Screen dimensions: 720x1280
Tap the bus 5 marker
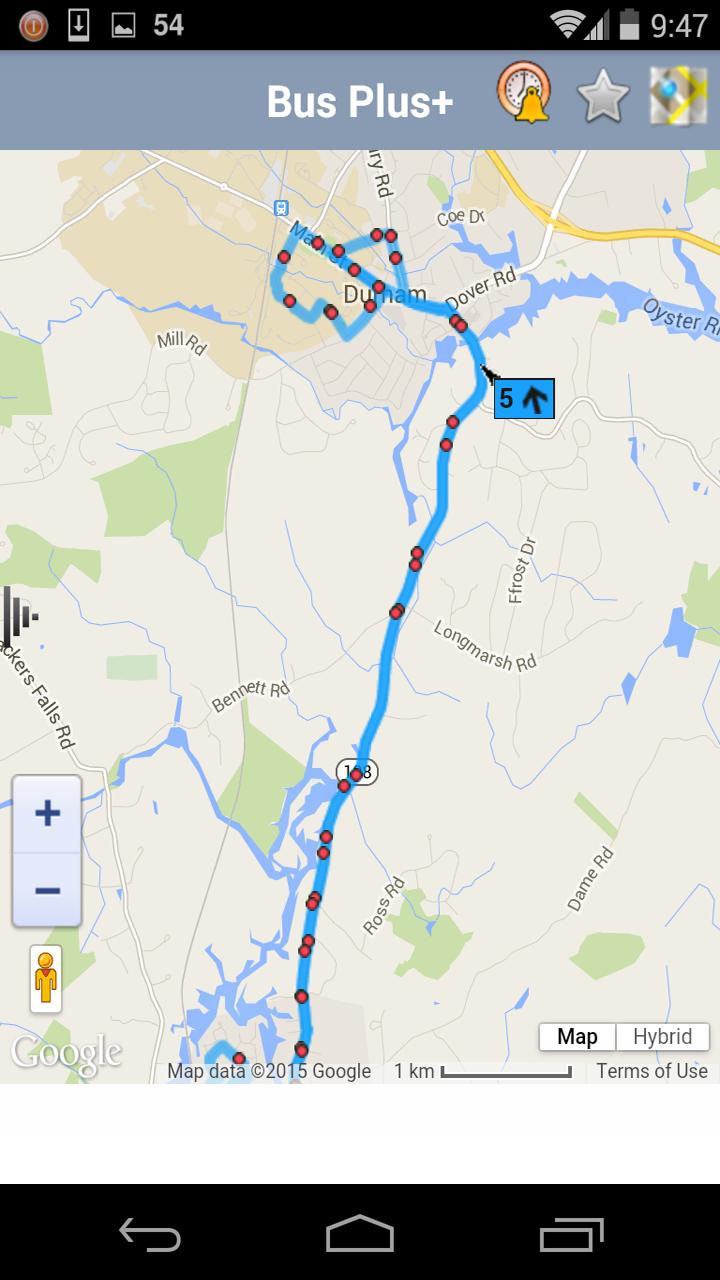(x=523, y=399)
